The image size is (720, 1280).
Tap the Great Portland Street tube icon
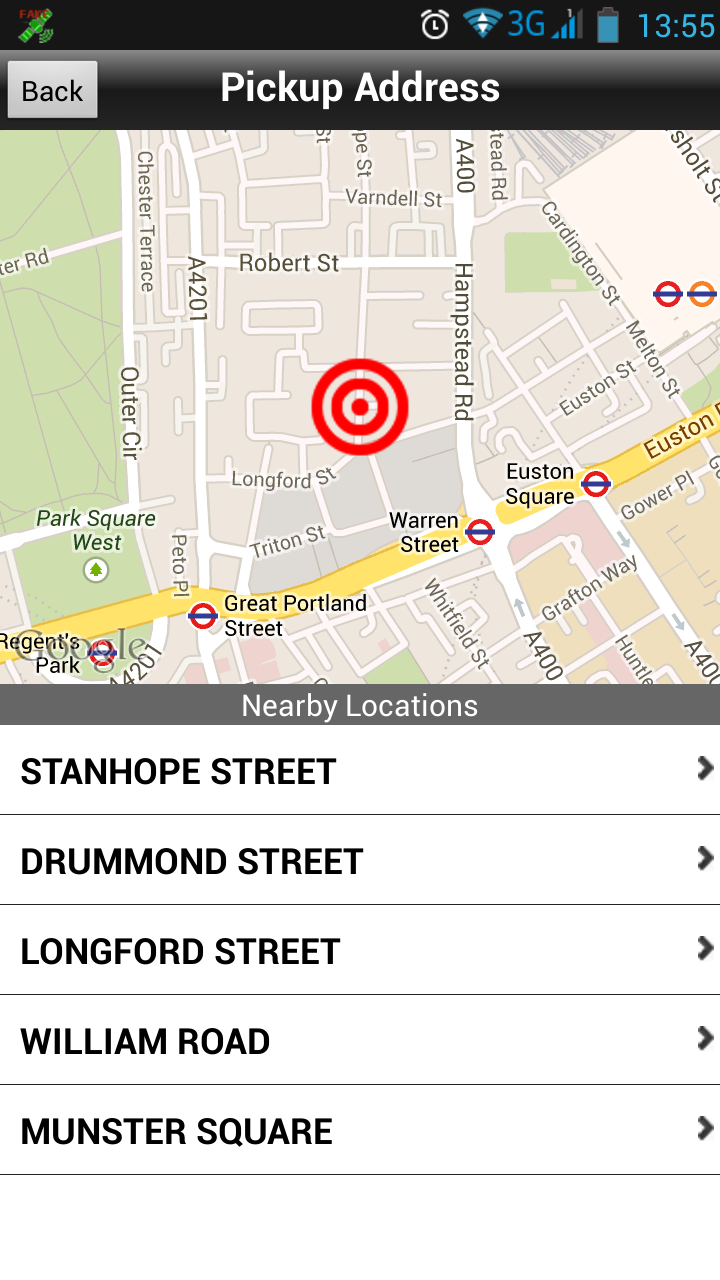(x=204, y=617)
